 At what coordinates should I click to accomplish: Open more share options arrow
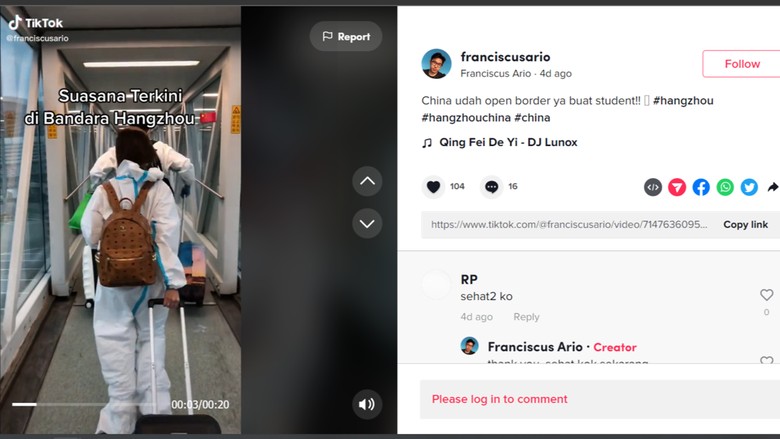[772, 187]
